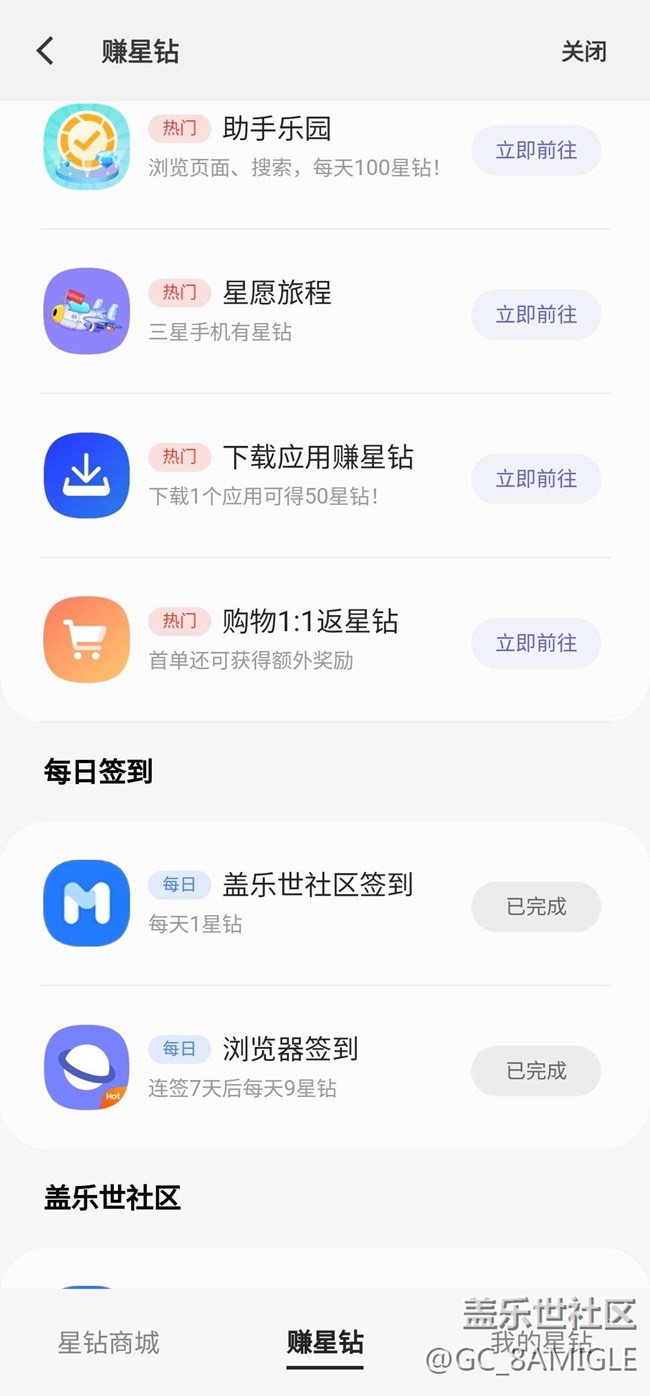The image size is (650, 1396).
Task: Switch to the 我的星钻 tab
Action: coord(541,1342)
